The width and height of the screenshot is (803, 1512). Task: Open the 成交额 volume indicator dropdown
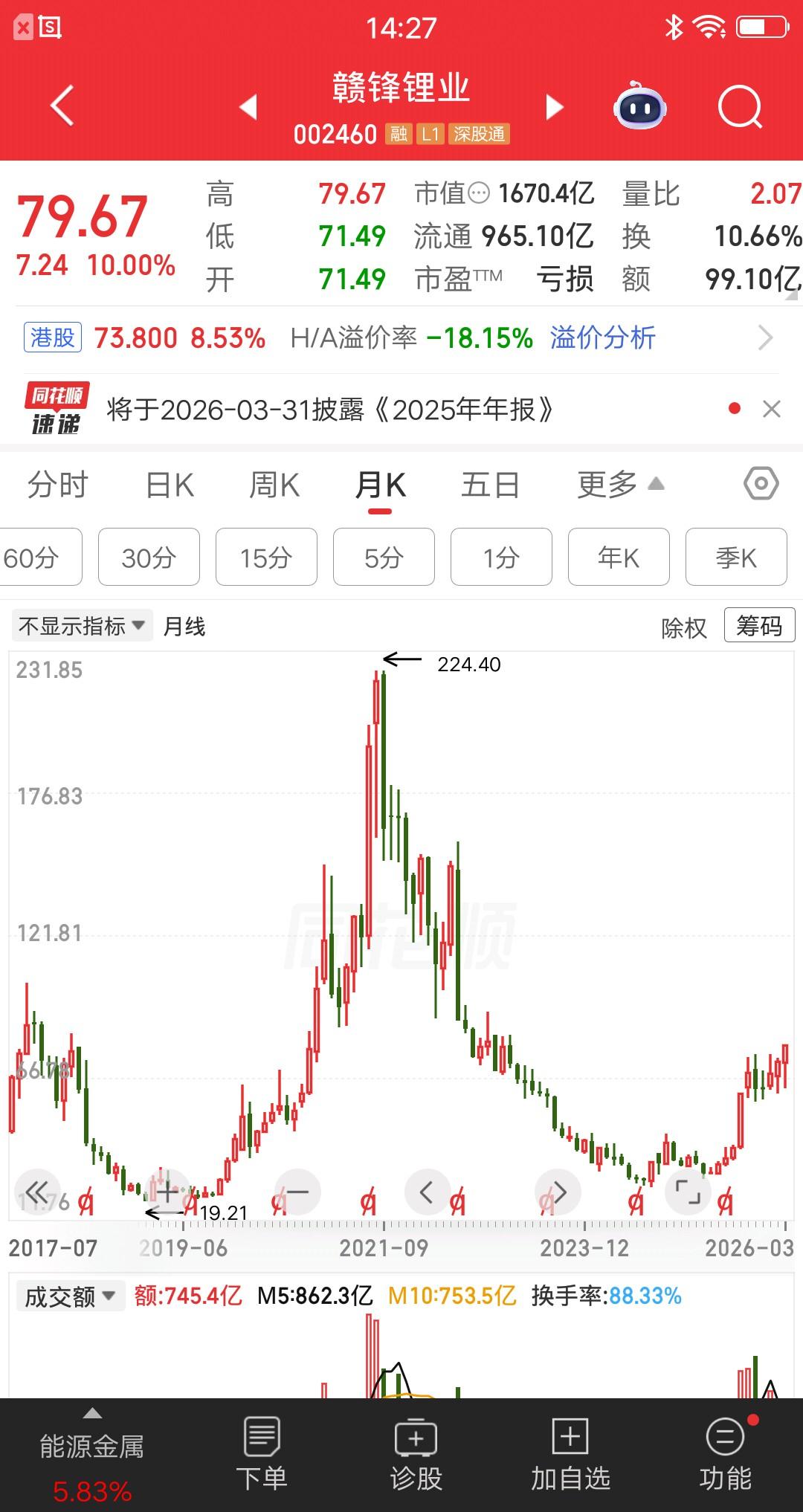(69, 1295)
